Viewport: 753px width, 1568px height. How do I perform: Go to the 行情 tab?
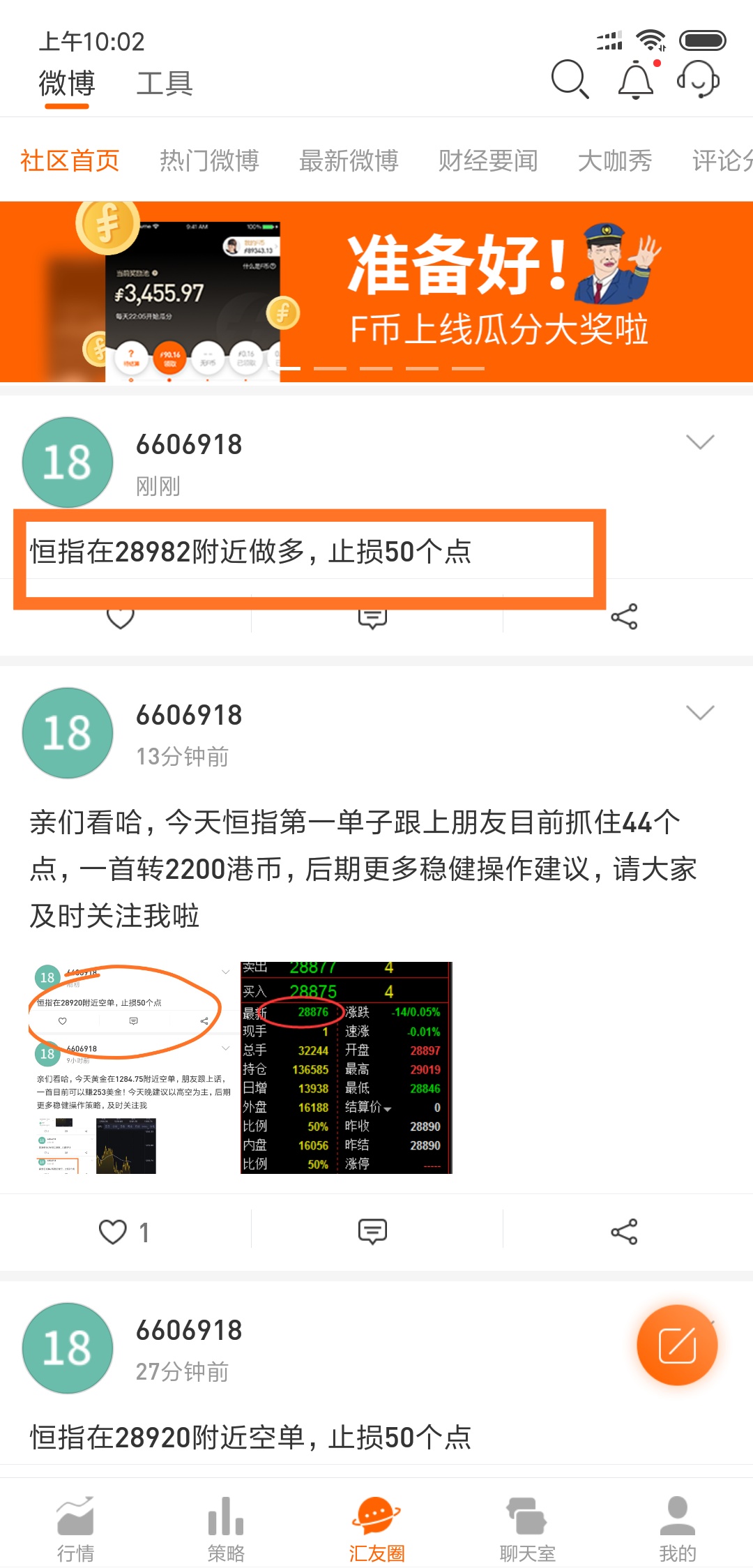75,1529
